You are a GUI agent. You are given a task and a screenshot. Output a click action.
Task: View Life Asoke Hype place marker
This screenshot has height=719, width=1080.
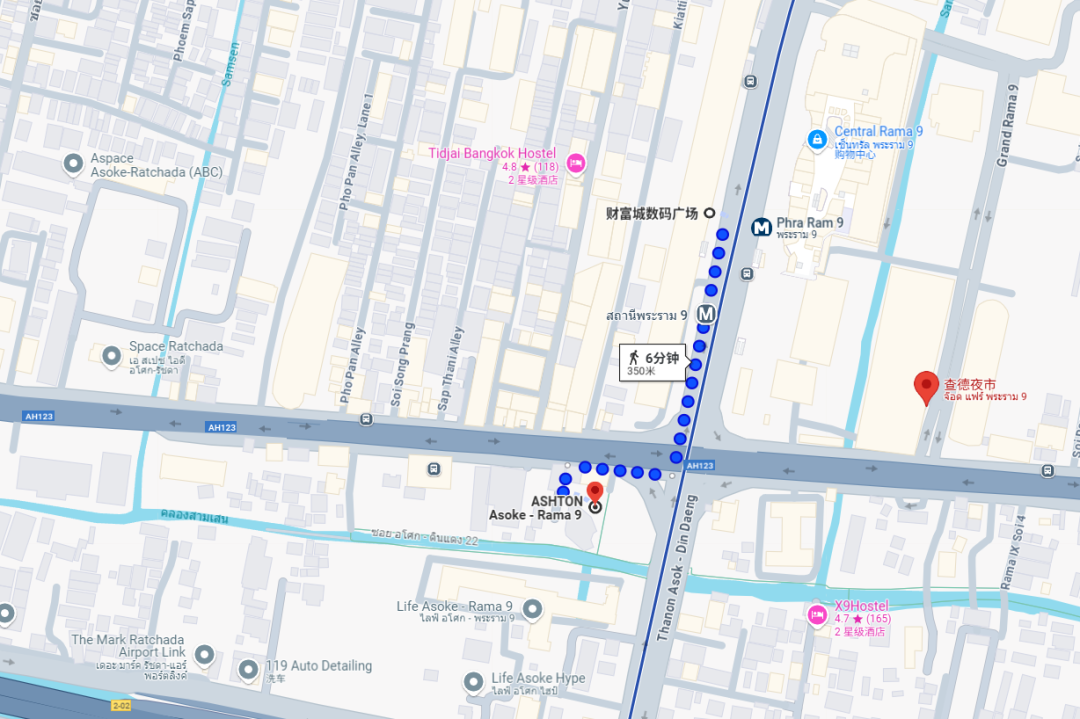[475, 682]
